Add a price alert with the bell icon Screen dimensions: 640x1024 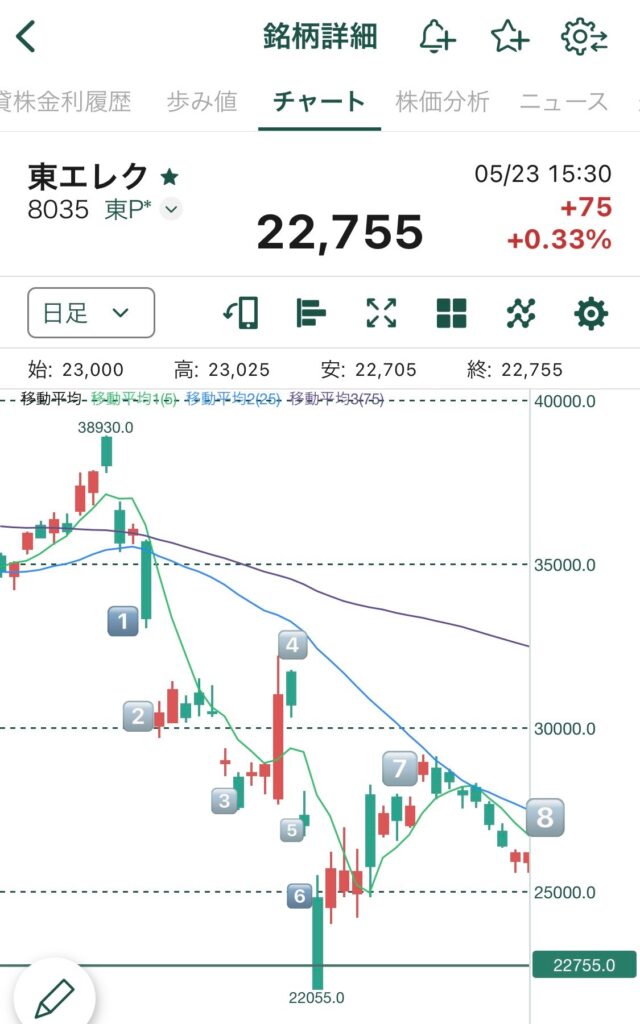[437, 36]
